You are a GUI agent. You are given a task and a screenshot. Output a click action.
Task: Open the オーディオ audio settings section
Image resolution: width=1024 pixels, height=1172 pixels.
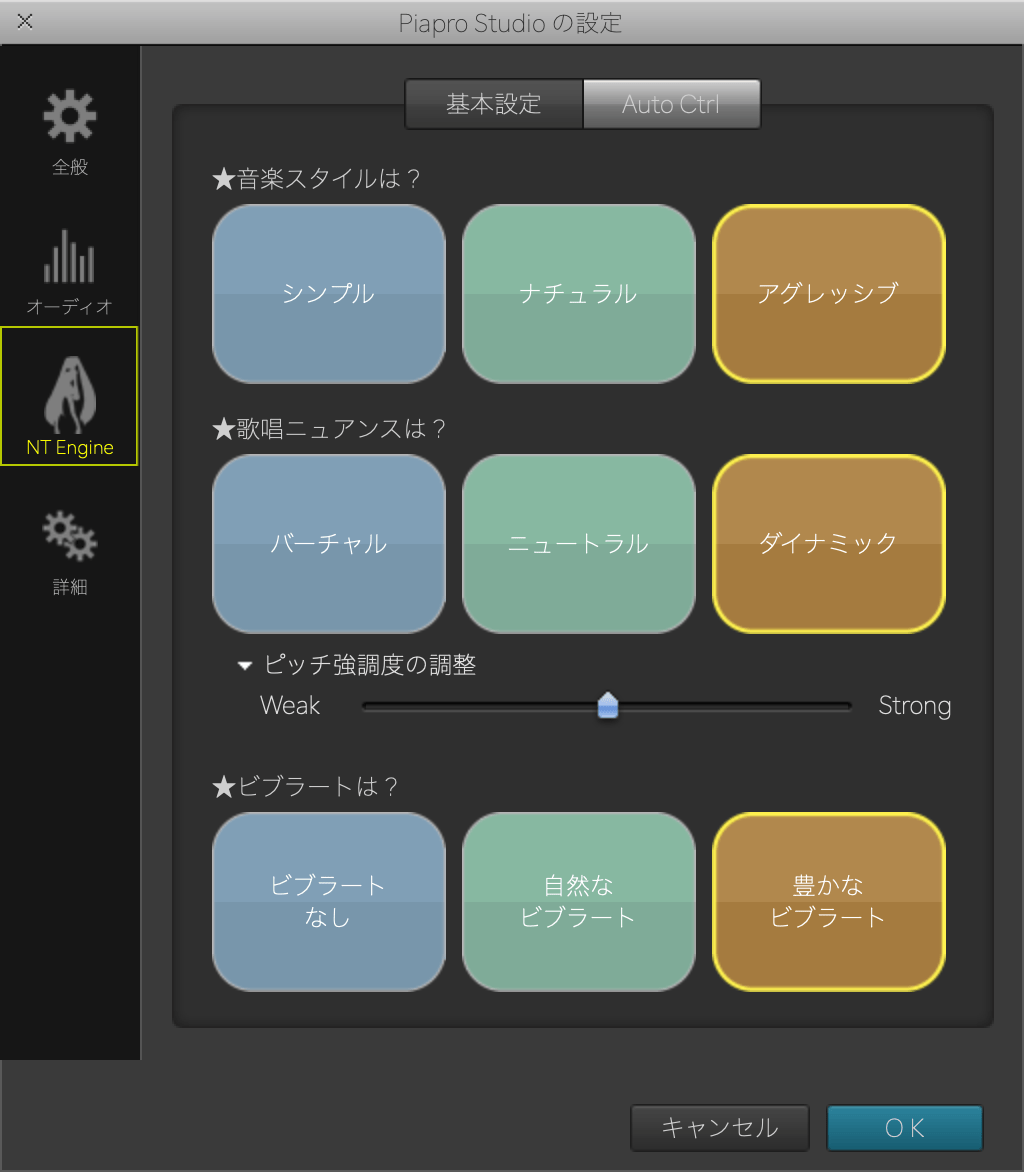point(70,272)
